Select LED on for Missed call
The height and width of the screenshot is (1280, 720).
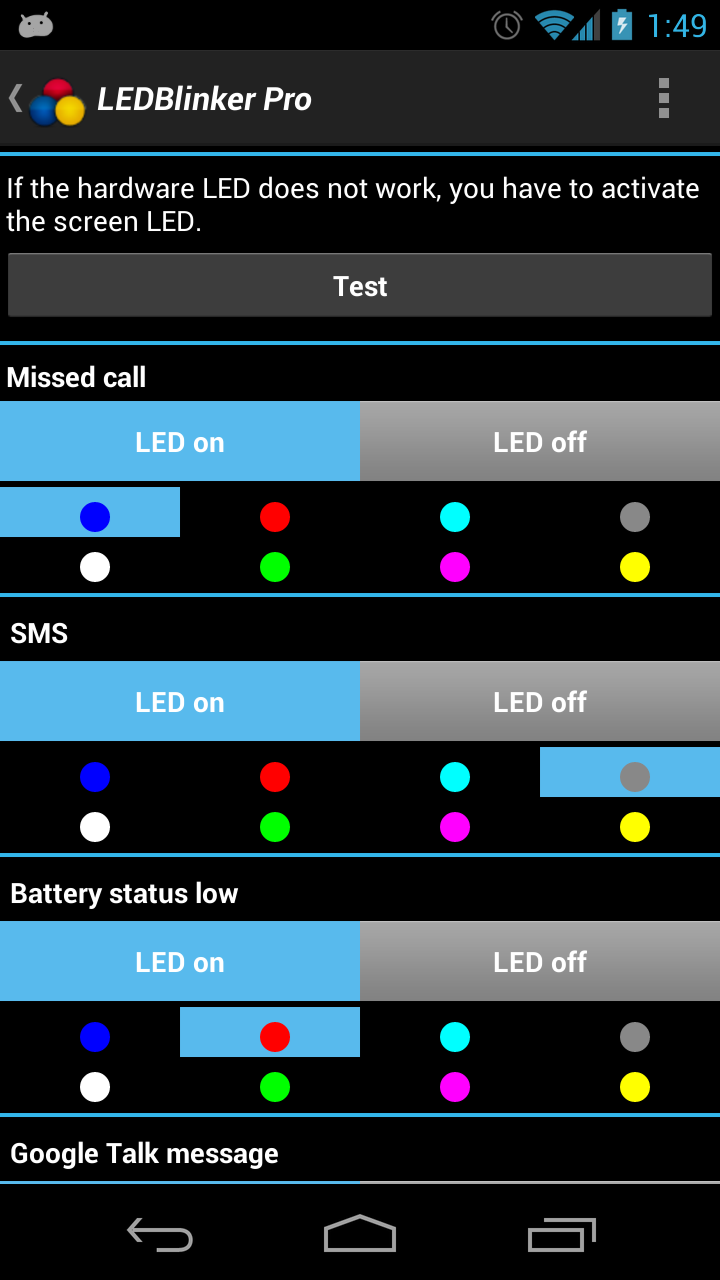[180, 441]
